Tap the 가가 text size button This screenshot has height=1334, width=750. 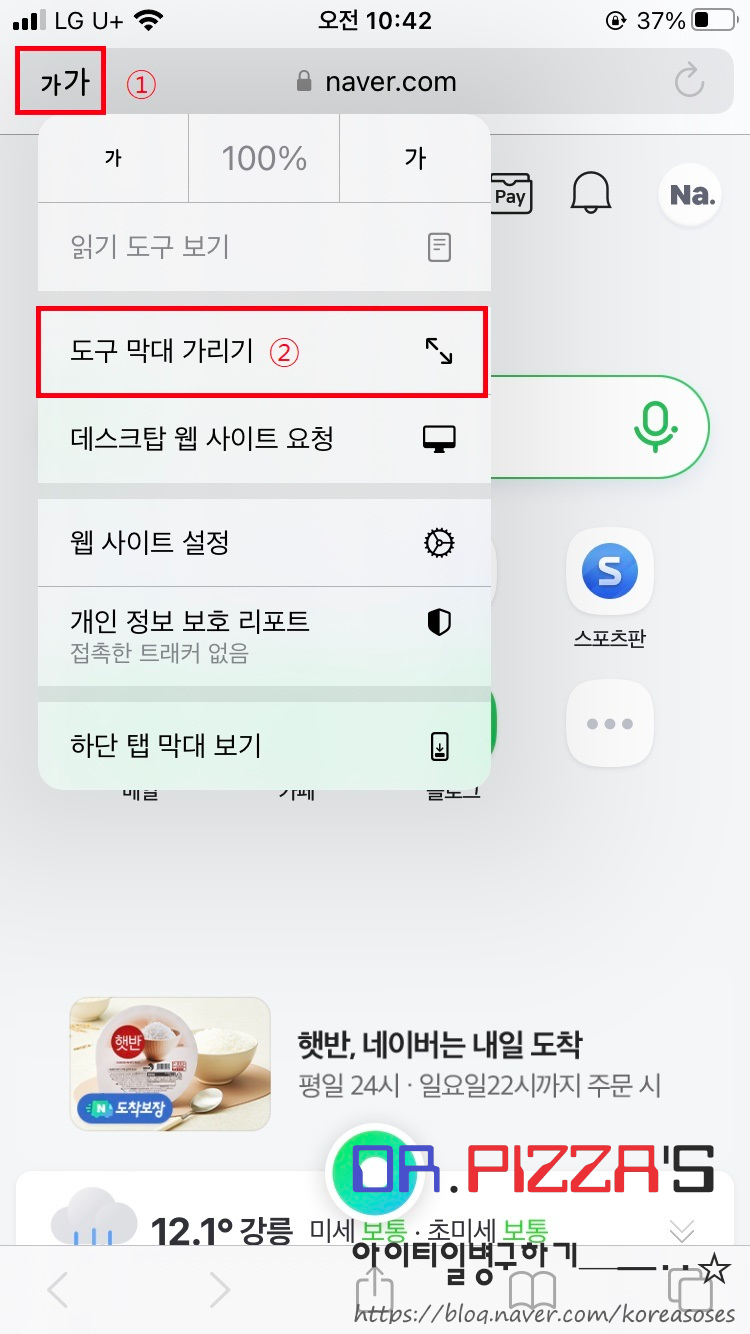[63, 82]
